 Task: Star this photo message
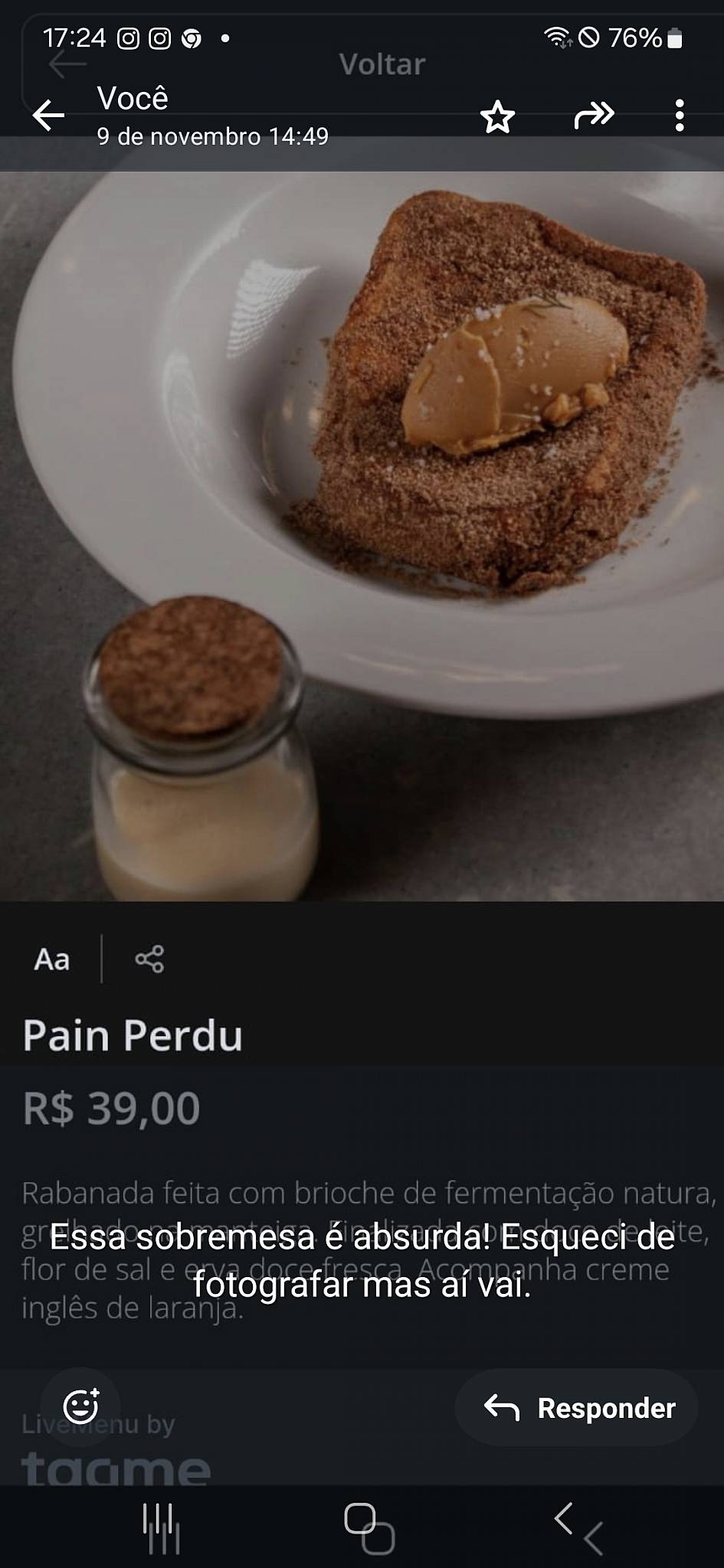(x=497, y=117)
